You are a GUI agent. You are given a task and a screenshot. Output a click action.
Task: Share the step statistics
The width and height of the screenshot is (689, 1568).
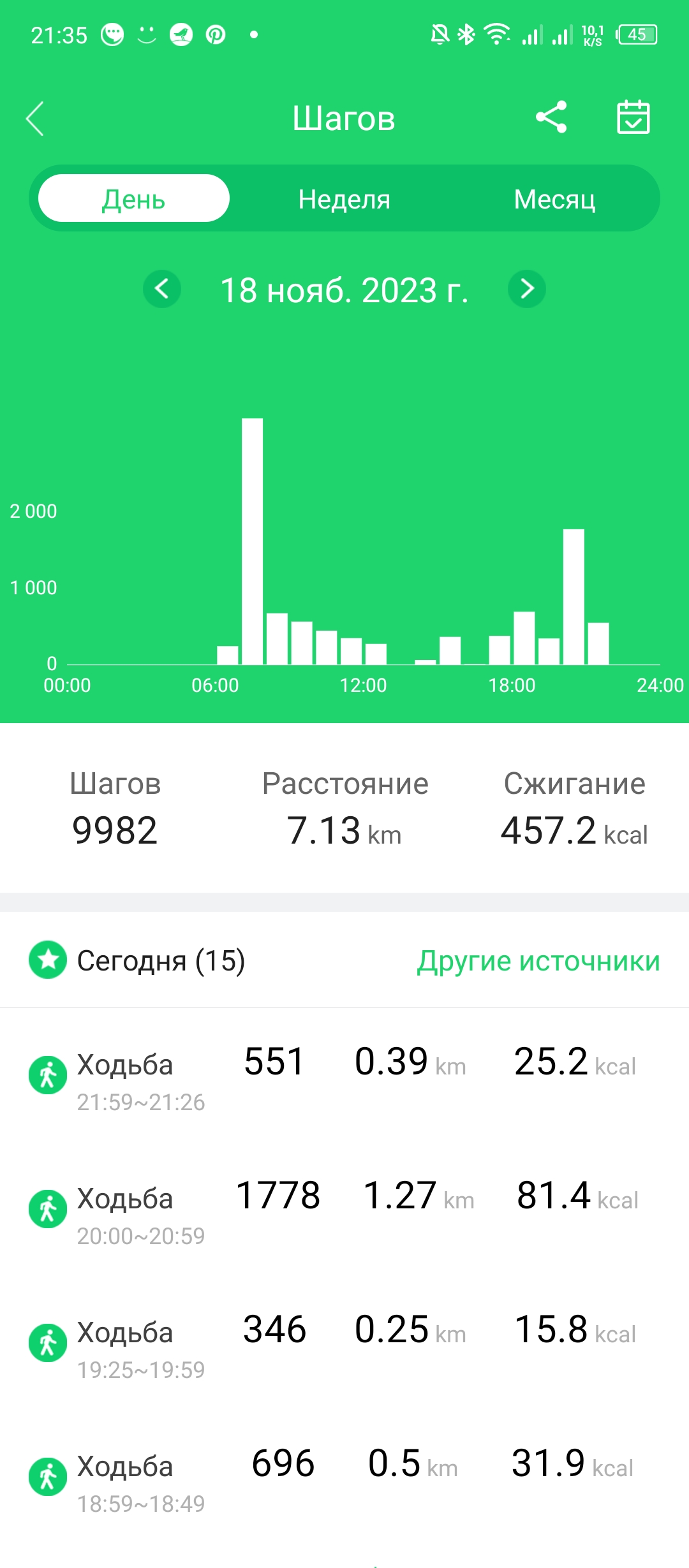[551, 117]
